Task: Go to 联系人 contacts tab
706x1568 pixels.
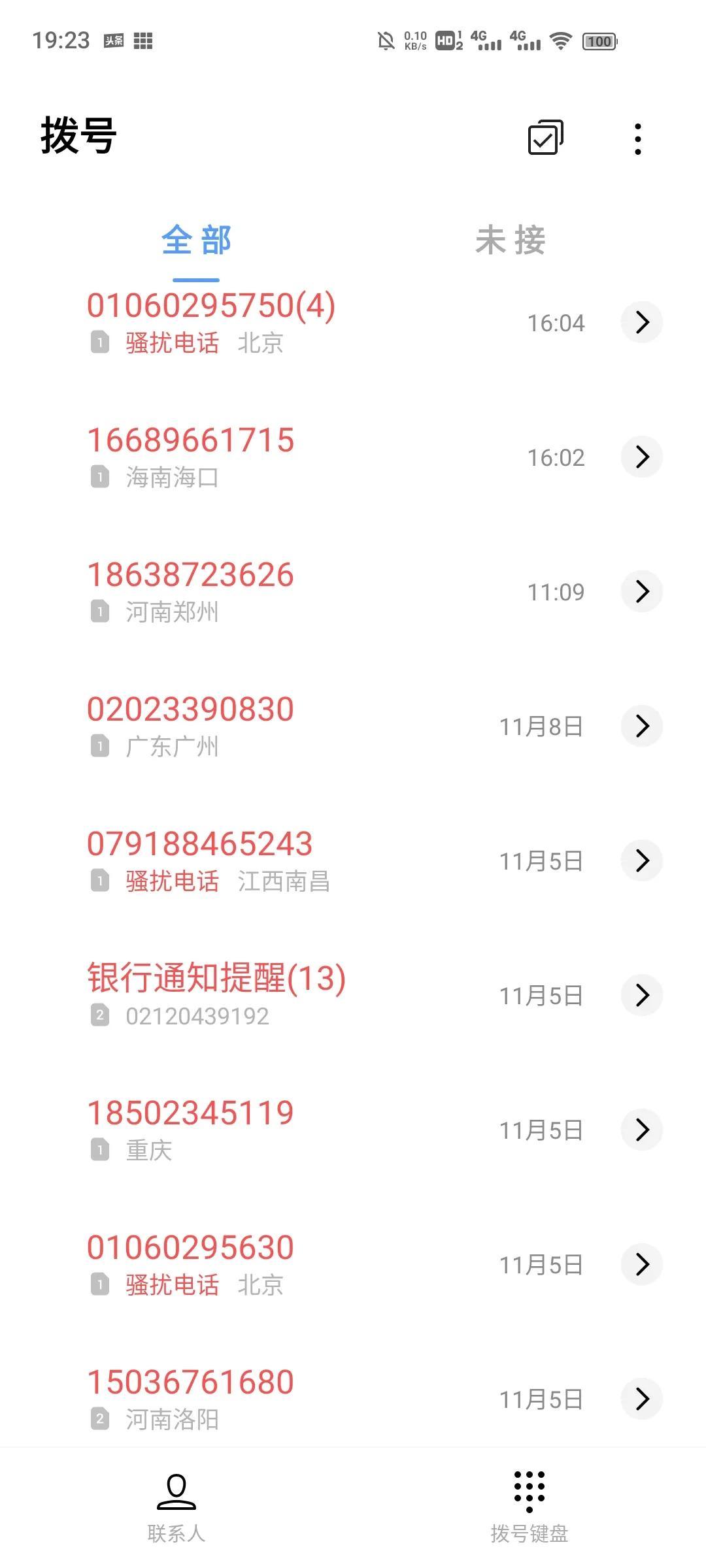Action: (176, 1508)
